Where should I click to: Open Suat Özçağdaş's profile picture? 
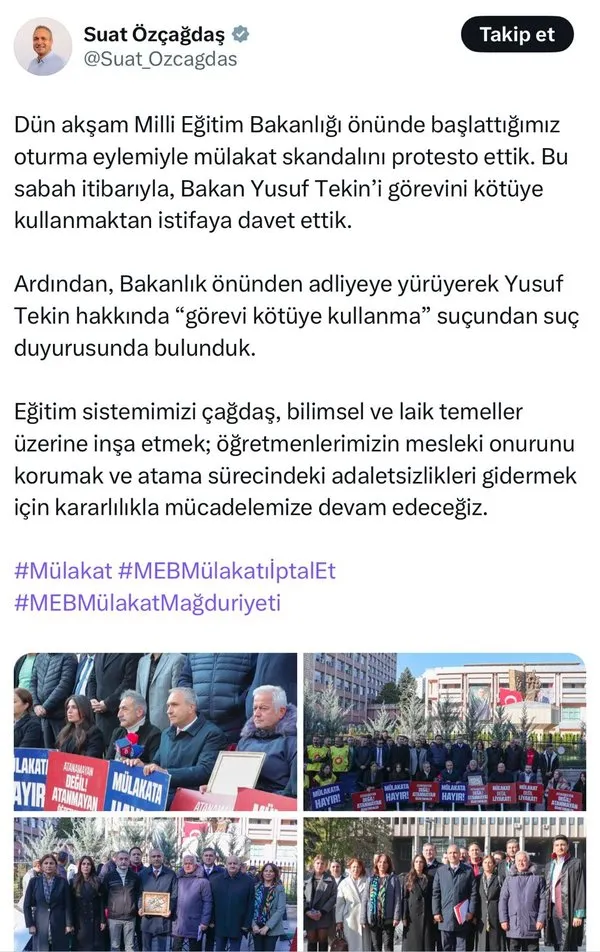click(x=43, y=46)
